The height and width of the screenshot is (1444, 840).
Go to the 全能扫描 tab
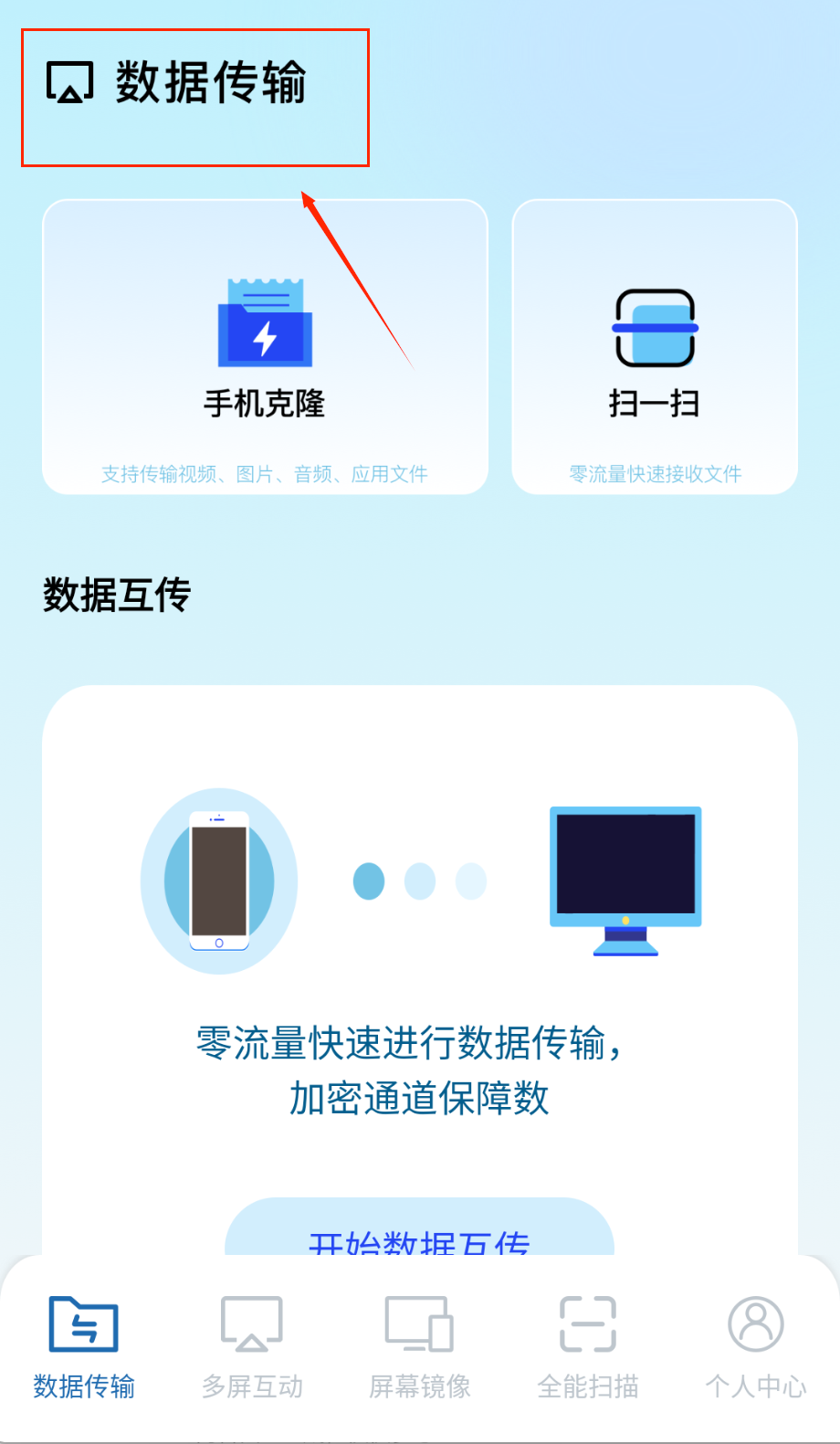coord(588,1346)
